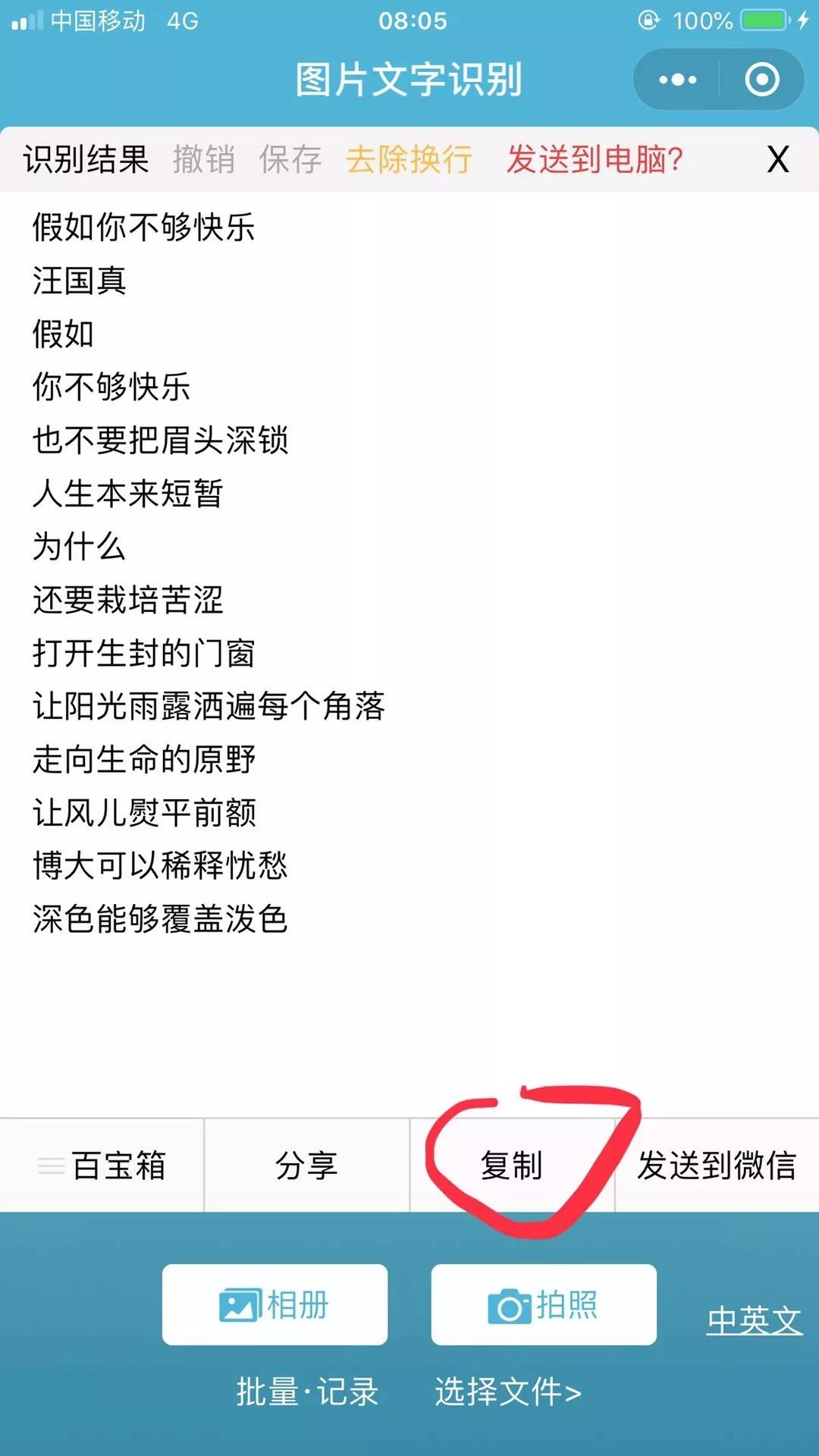The height and width of the screenshot is (1456, 819).
Task: Dismiss the result panel with X
Action: point(778,159)
